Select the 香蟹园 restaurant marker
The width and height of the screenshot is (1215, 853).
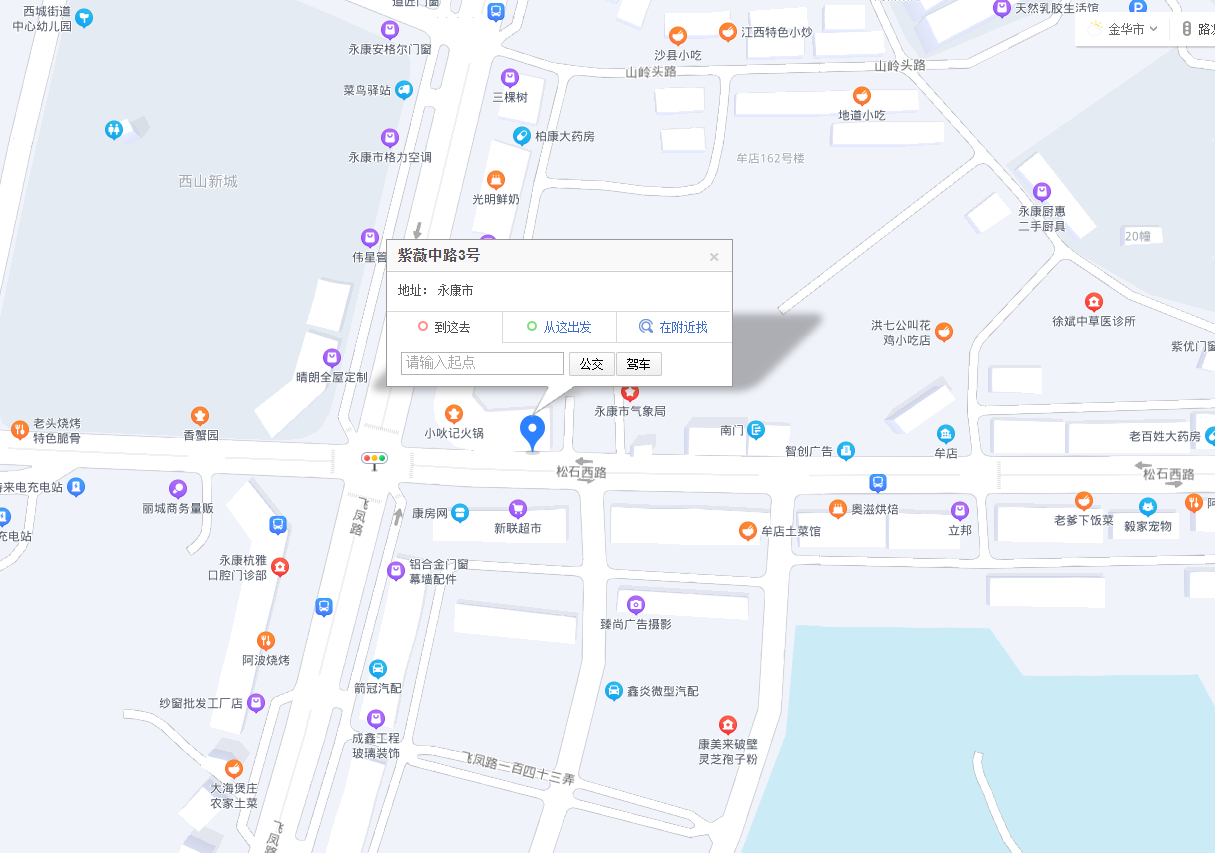(x=200, y=416)
